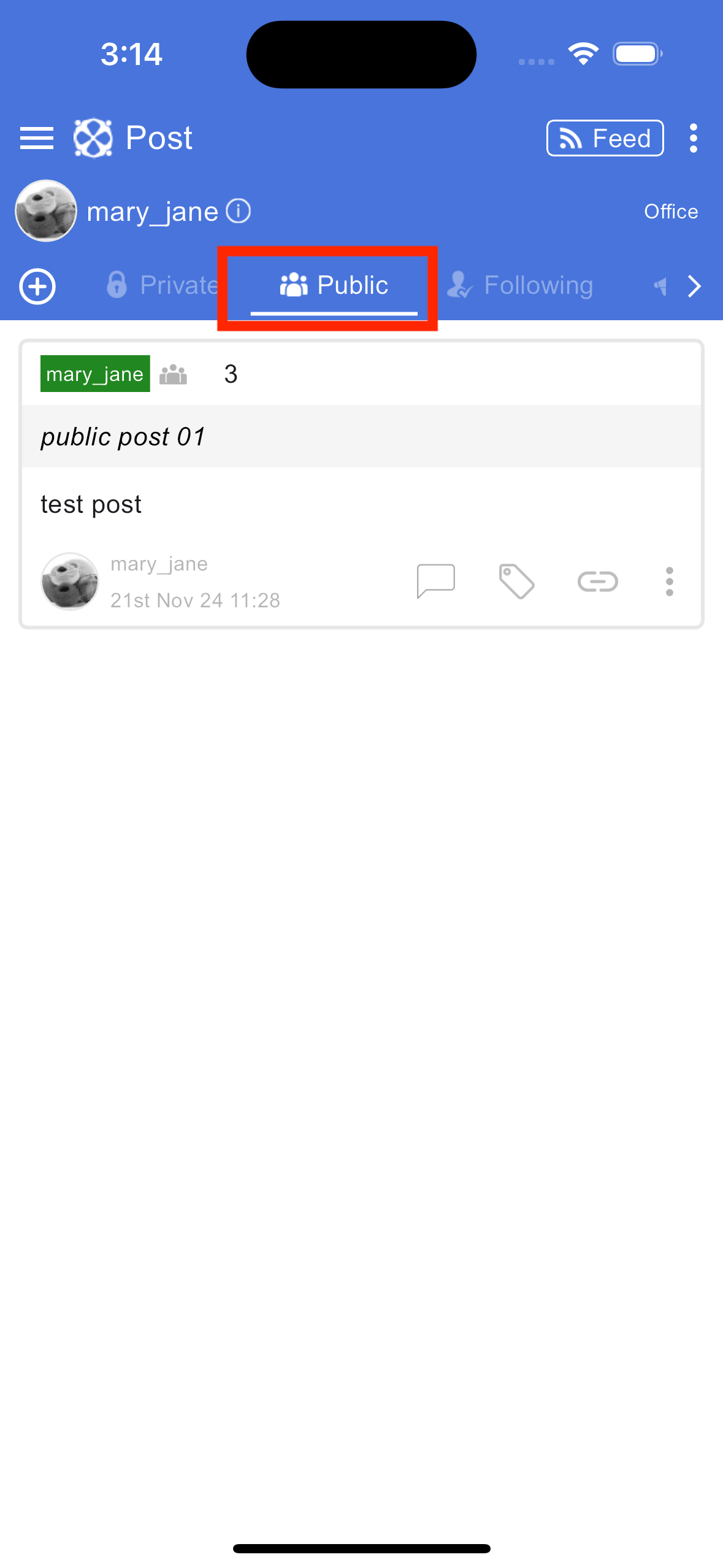Comment on public post 01

[436, 581]
